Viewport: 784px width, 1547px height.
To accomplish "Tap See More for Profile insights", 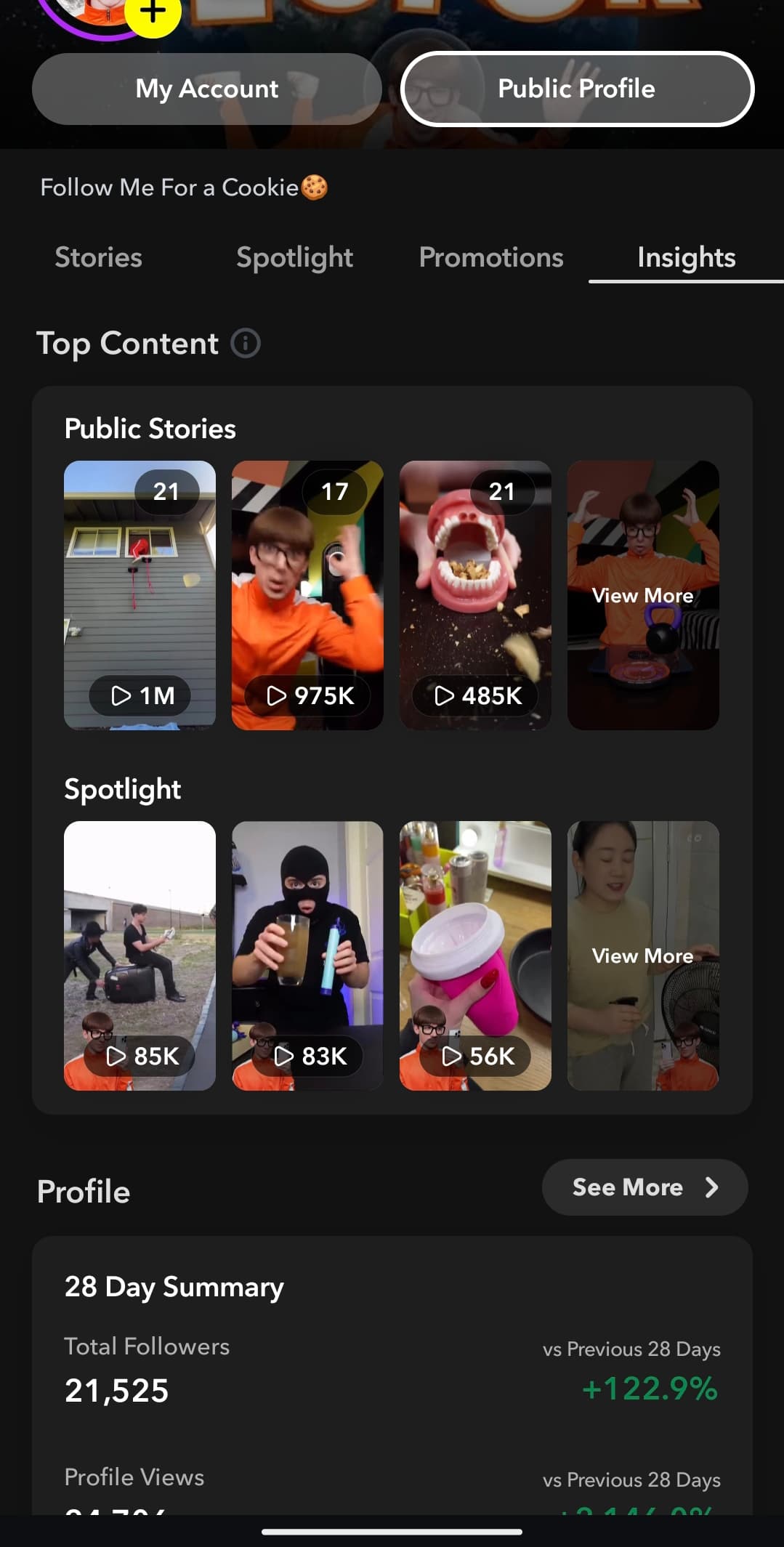I will 644,1187.
